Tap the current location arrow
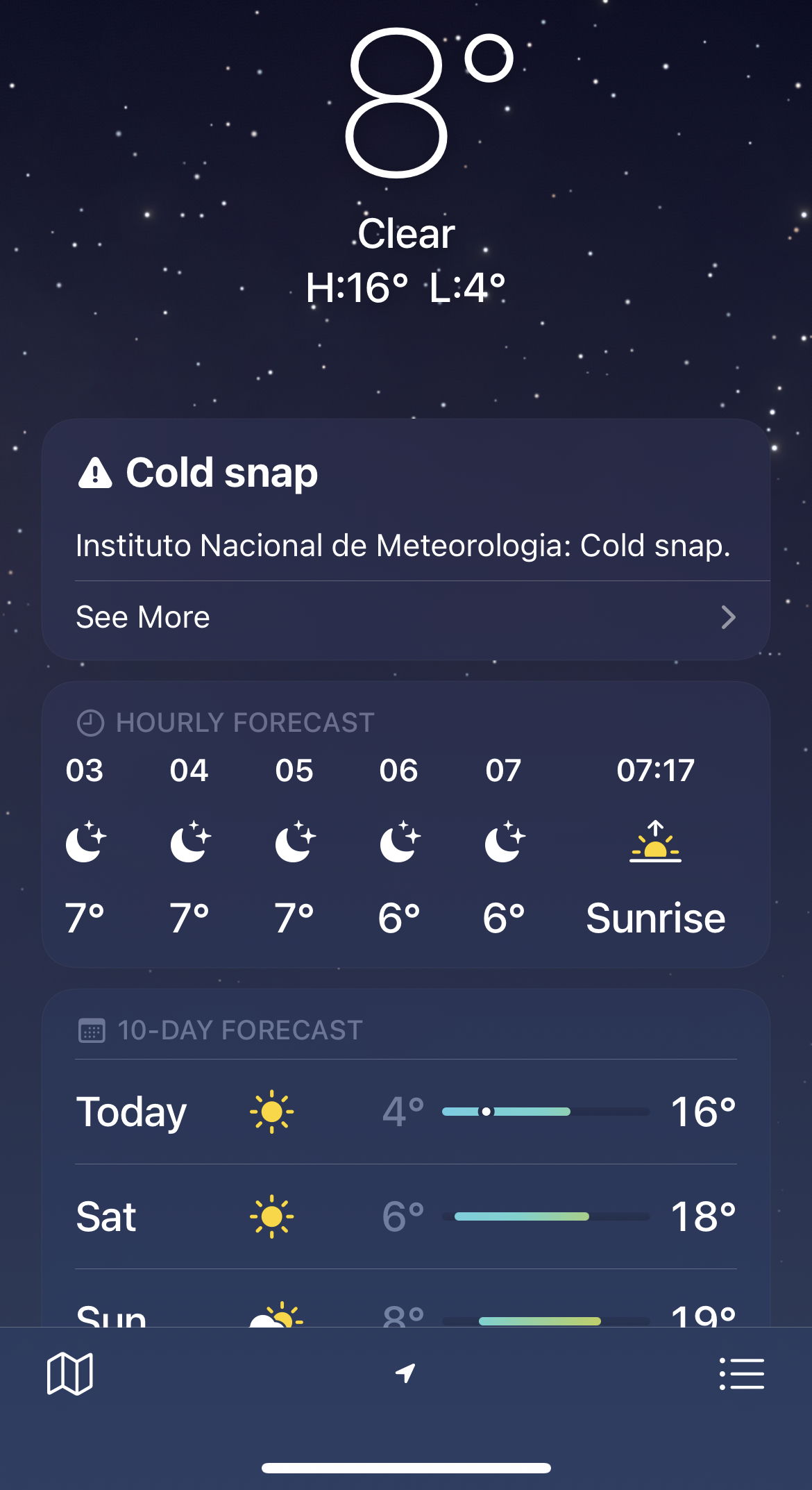Screen dimensions: 812x1490 [x=405, y=1373]
